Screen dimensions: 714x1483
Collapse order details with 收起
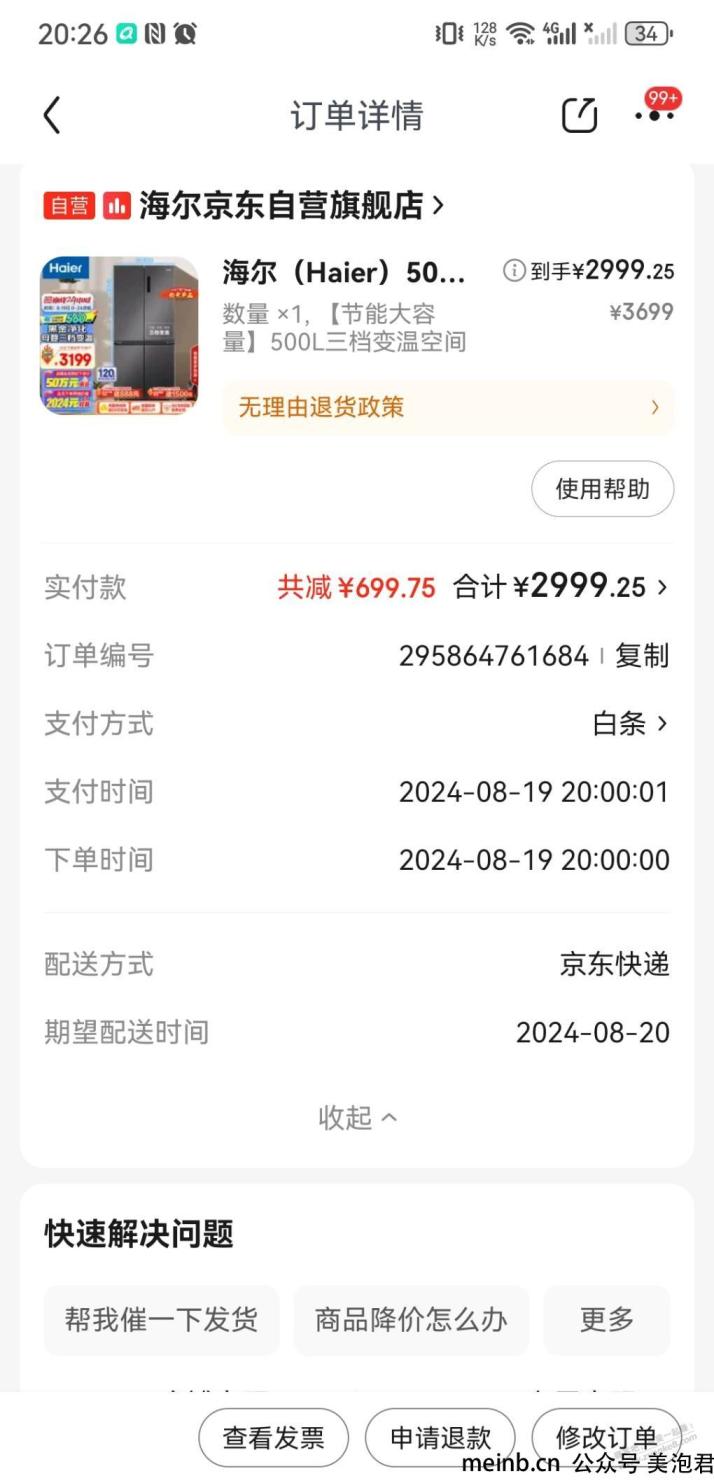357,1117
